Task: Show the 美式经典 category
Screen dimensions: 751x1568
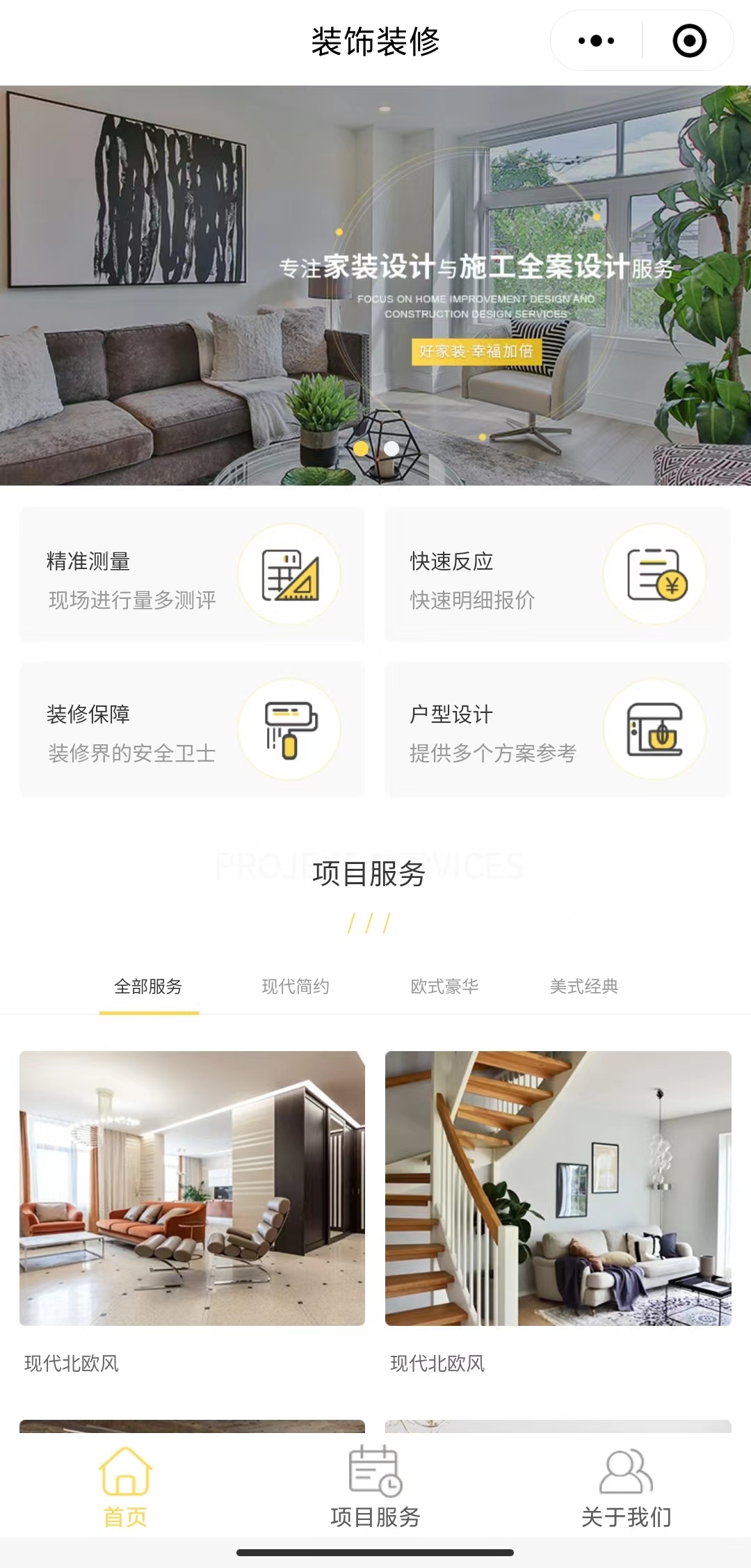Action: (584, 986)
